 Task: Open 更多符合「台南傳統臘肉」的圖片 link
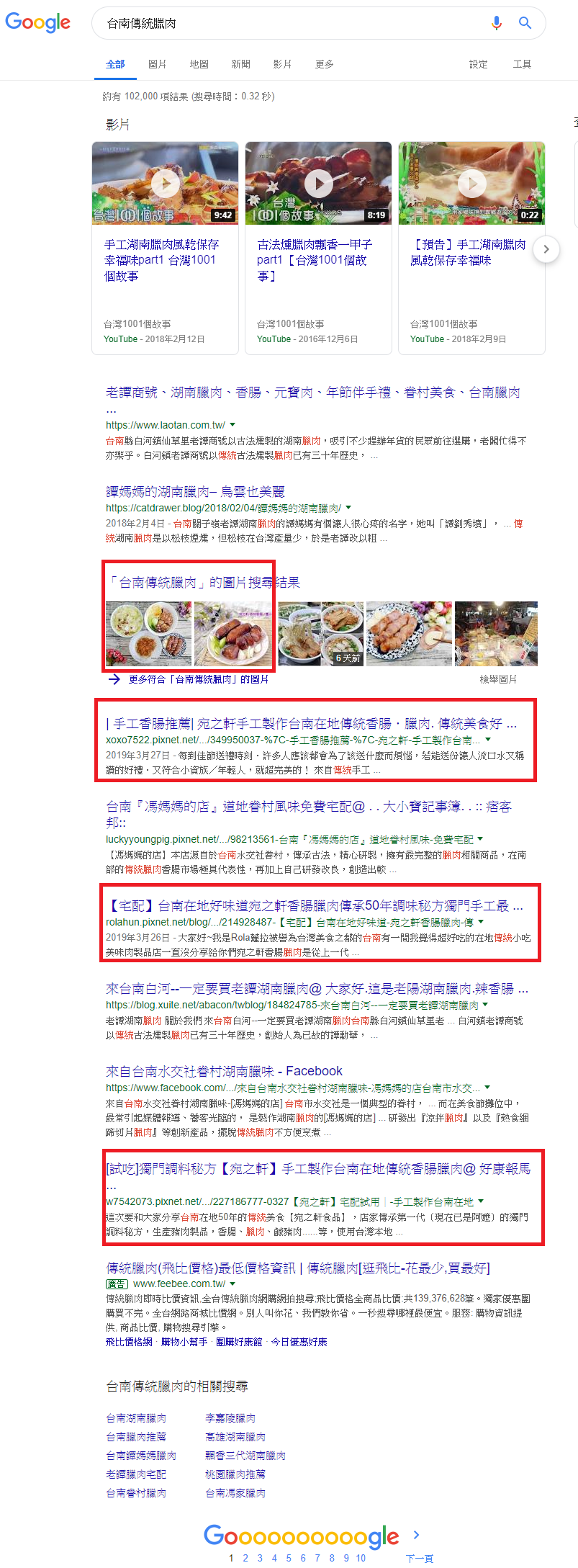click(x=198, y=679)
